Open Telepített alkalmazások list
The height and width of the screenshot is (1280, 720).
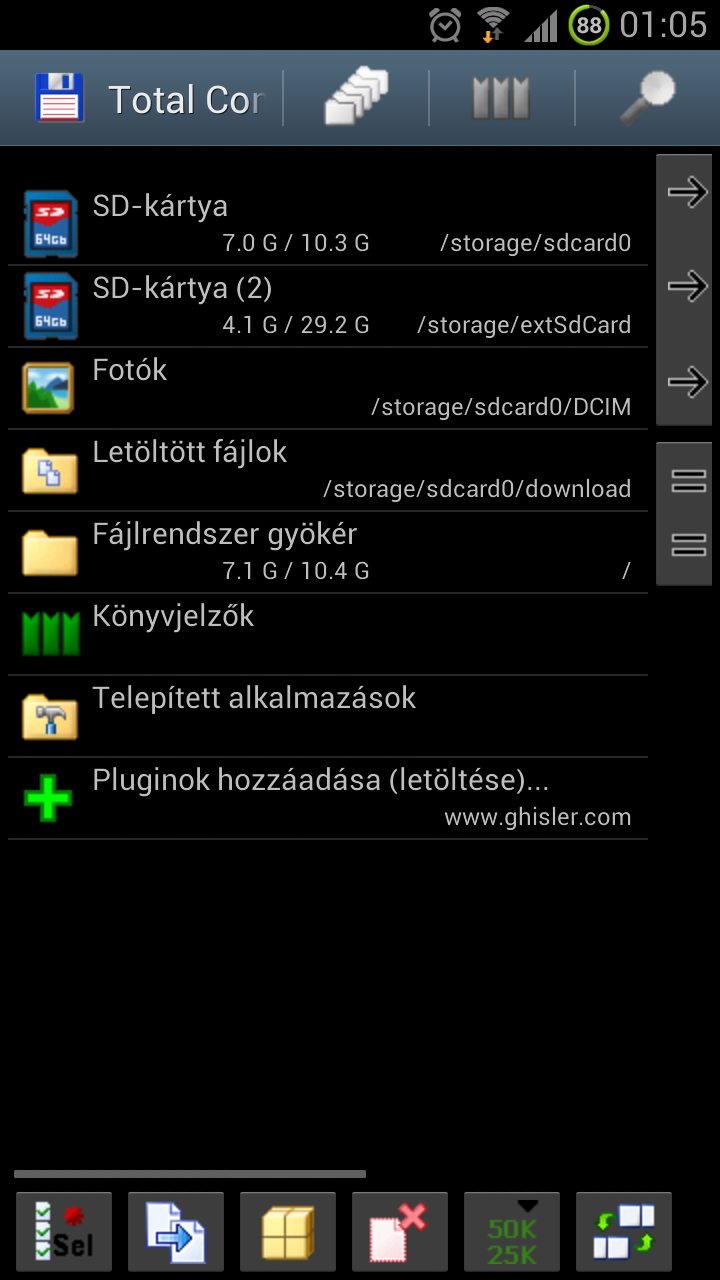click(328, 716)
